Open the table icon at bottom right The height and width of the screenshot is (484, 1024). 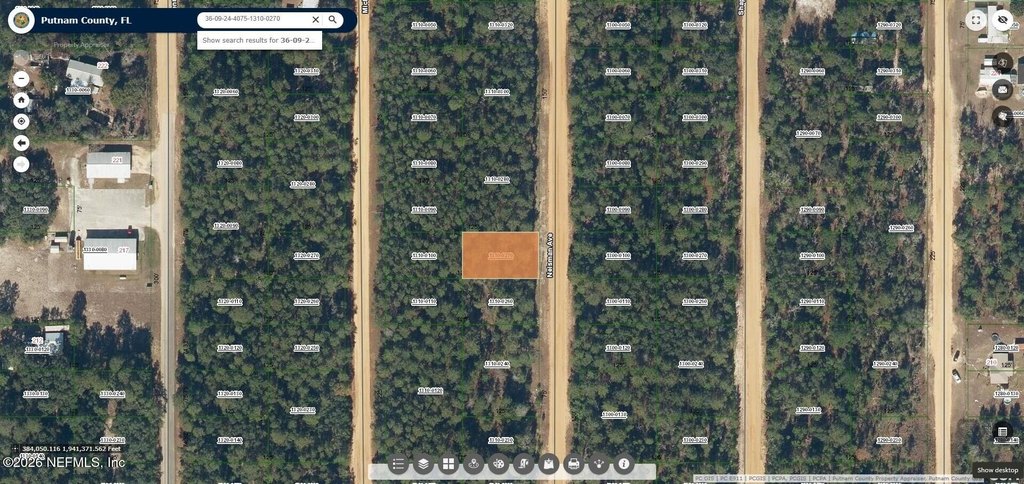[x=1003, y=432]
